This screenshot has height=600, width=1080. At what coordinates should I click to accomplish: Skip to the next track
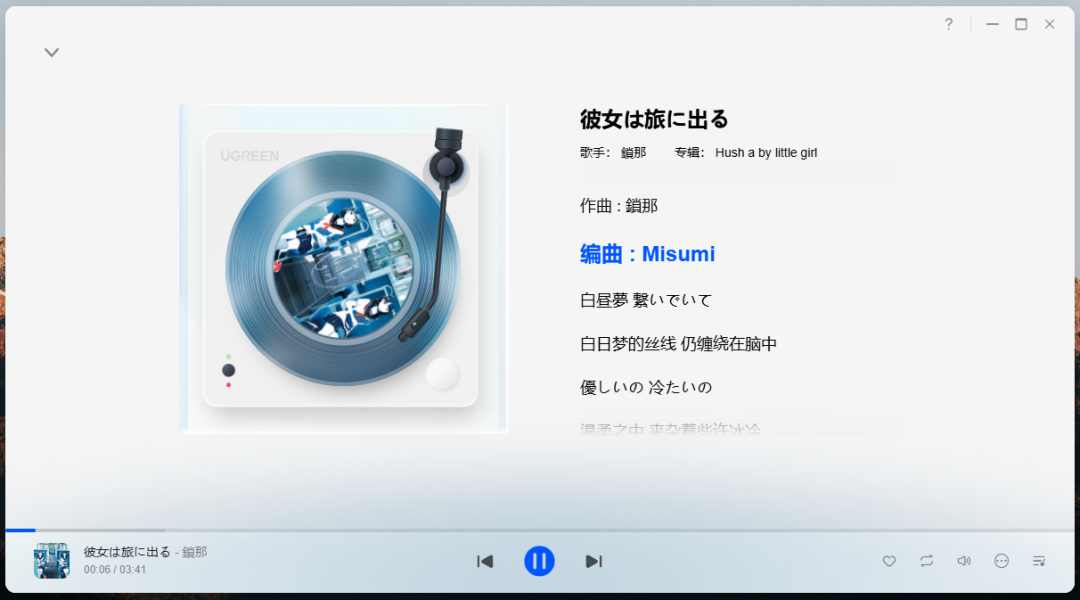coord(593,561)
